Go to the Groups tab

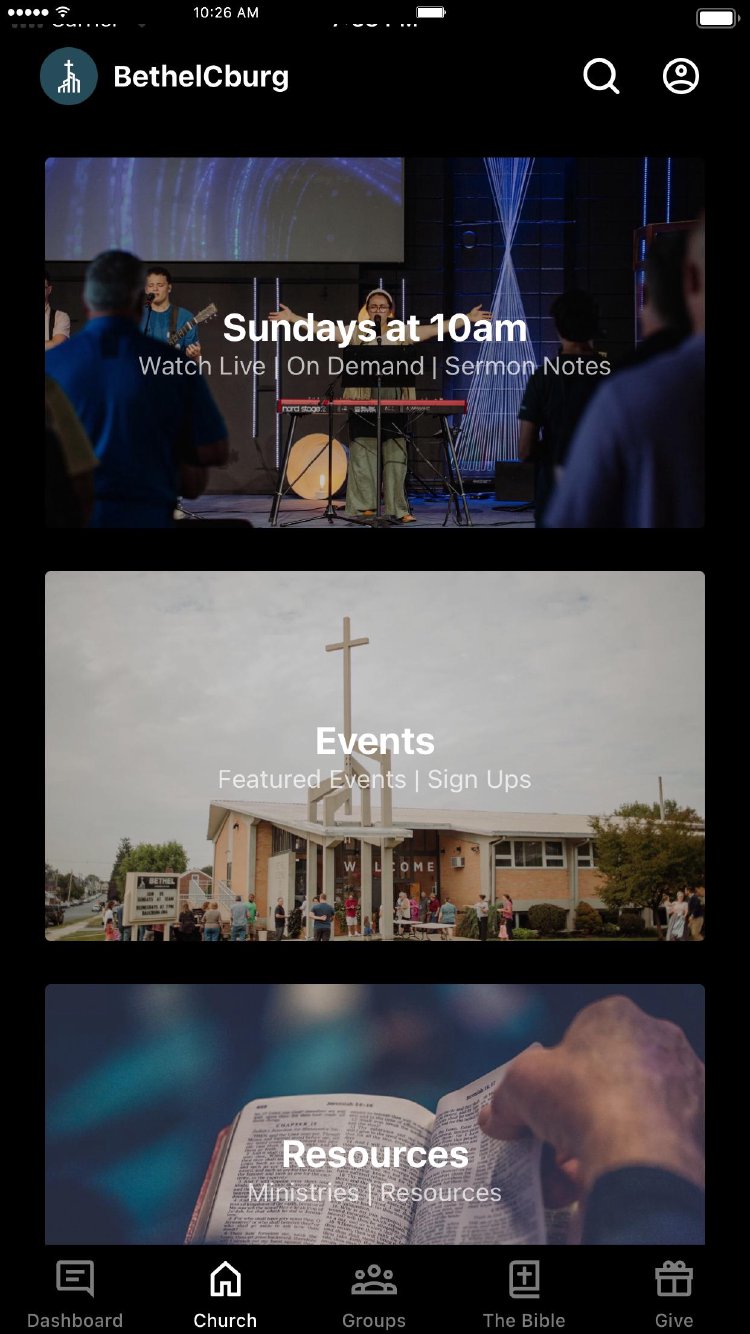tap(374, 1294)
